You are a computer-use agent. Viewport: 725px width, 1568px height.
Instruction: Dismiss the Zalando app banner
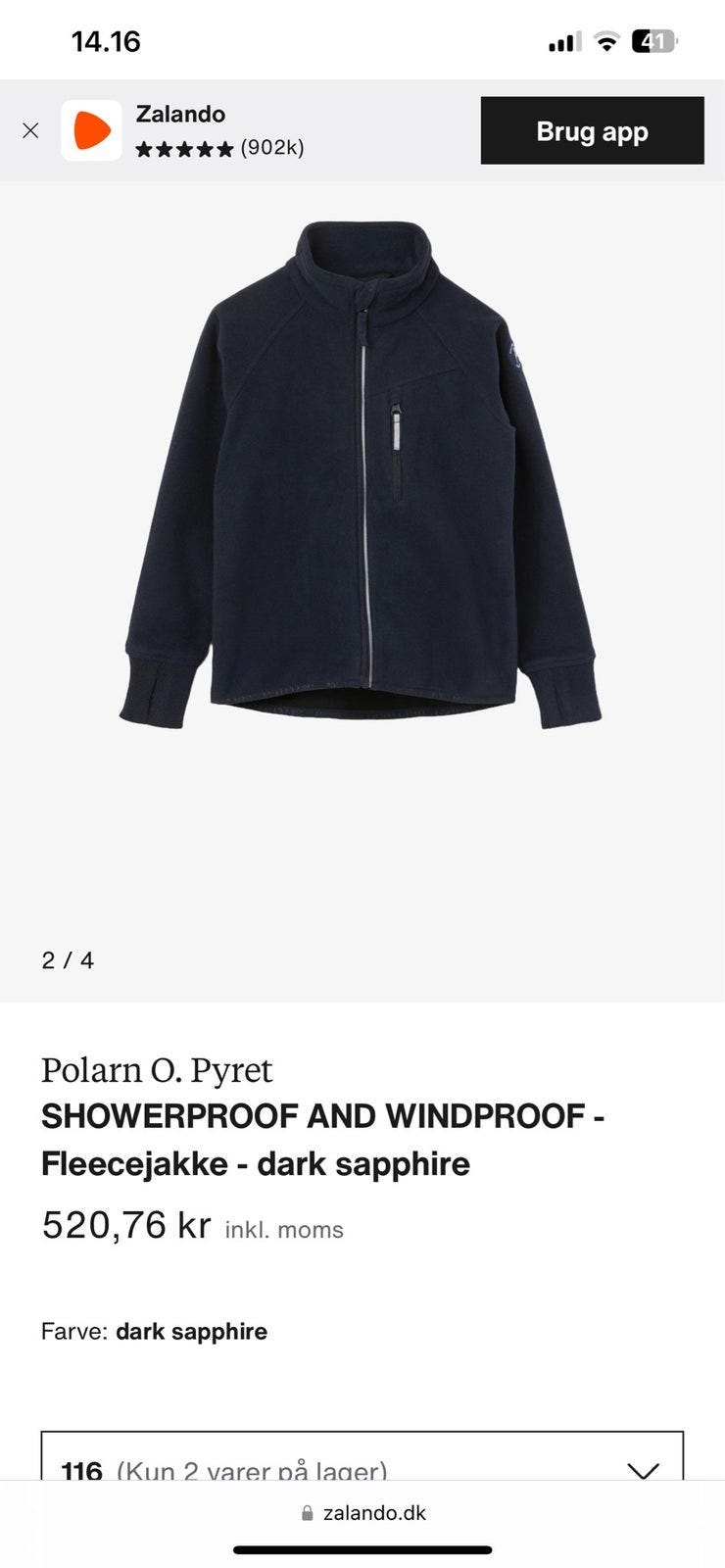pyautogui.click(x=30, y=130)
